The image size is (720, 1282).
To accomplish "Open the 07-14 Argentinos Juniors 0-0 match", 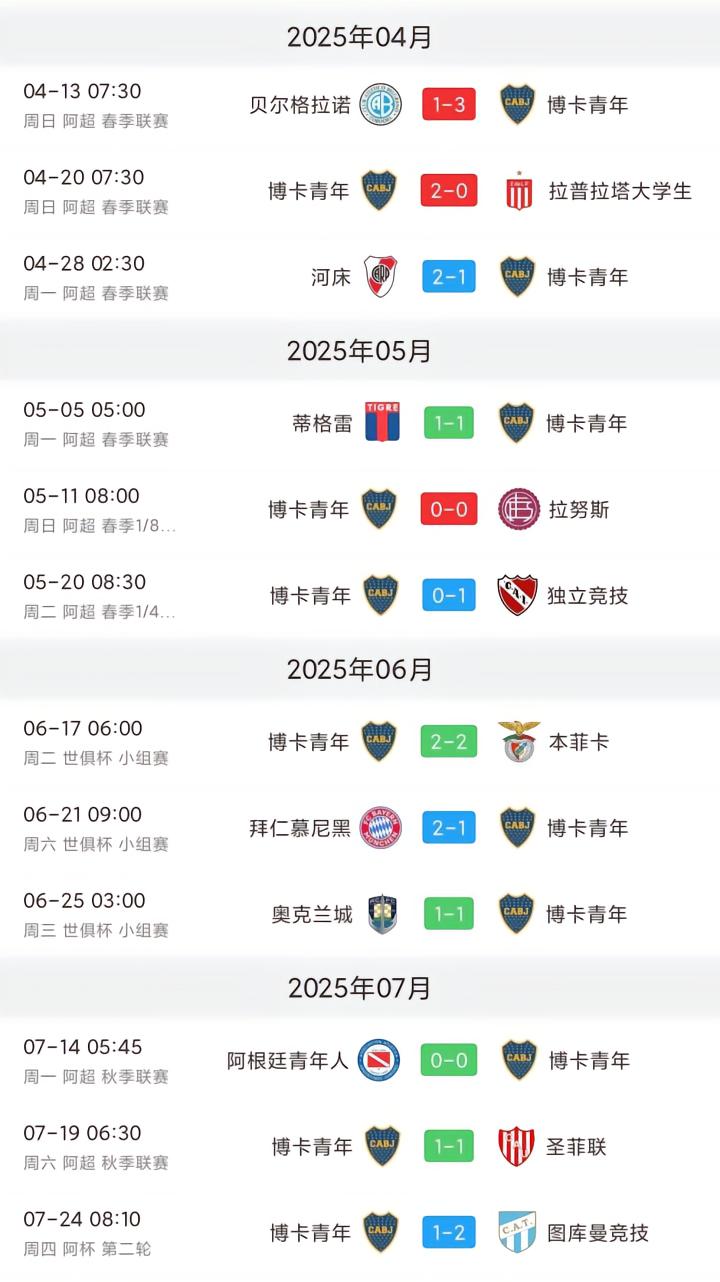I will tap(449, 1060).
